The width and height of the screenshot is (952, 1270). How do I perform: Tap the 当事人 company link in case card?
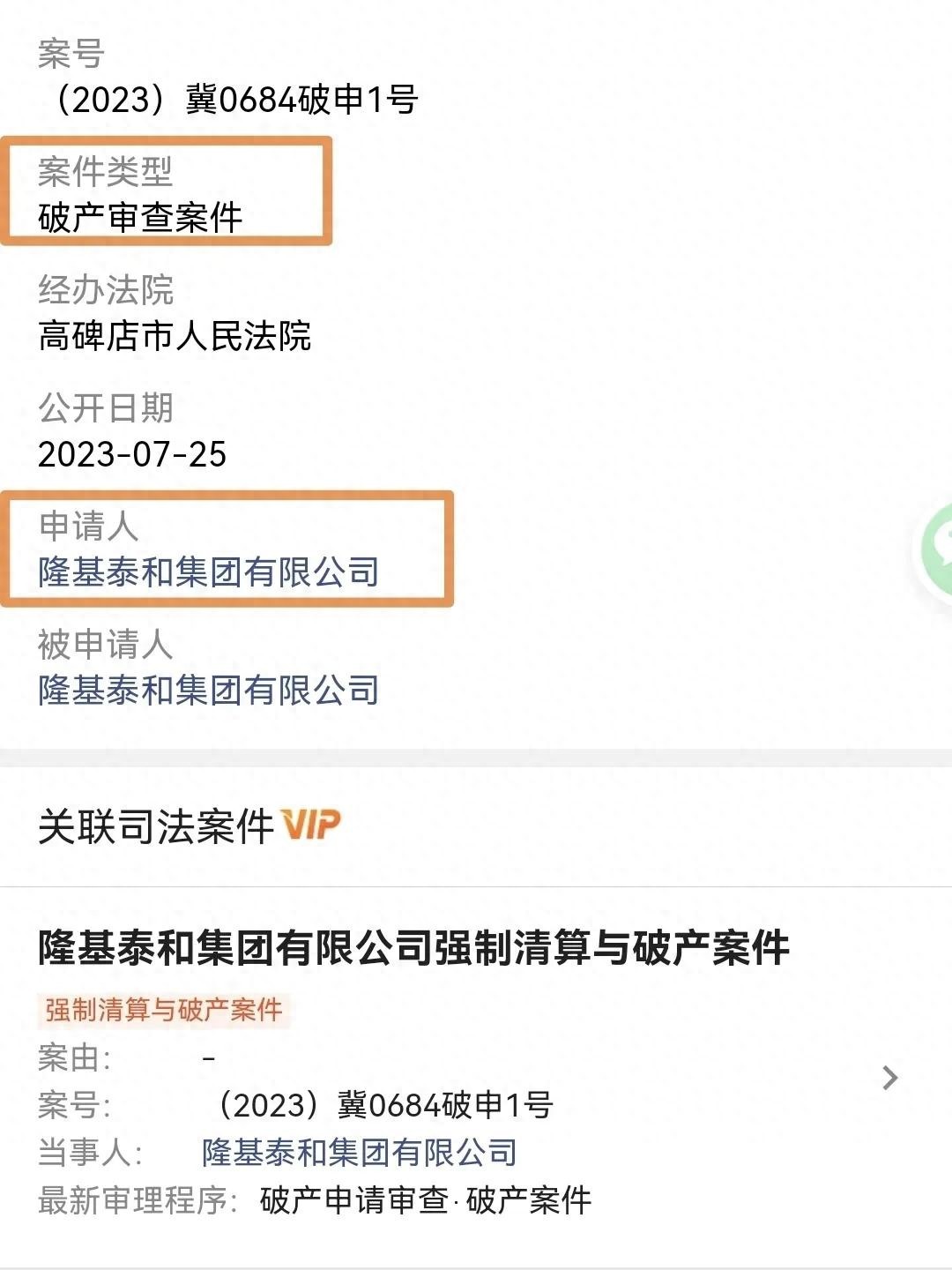point(359,1152)
